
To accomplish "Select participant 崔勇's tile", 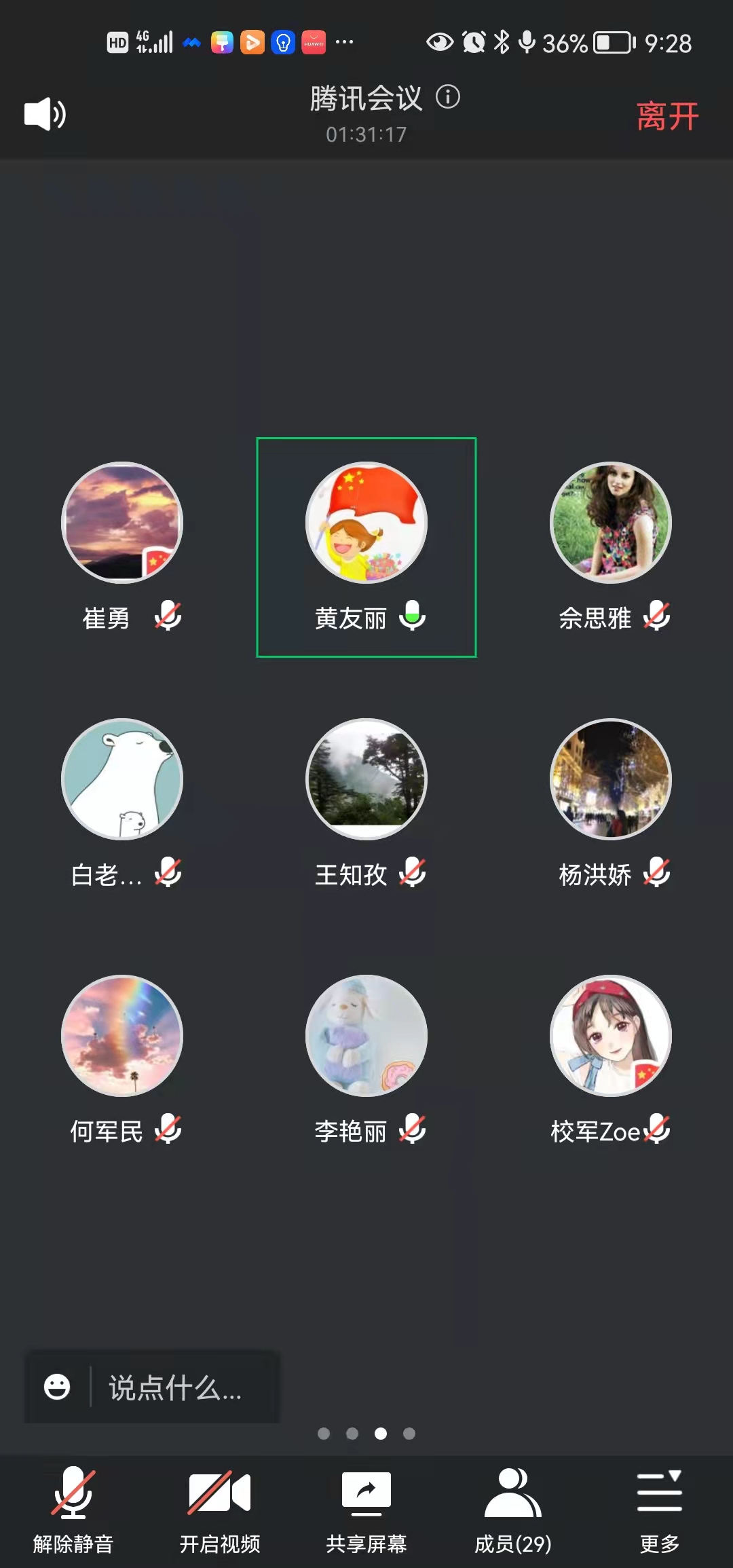I will coord(122,523).
